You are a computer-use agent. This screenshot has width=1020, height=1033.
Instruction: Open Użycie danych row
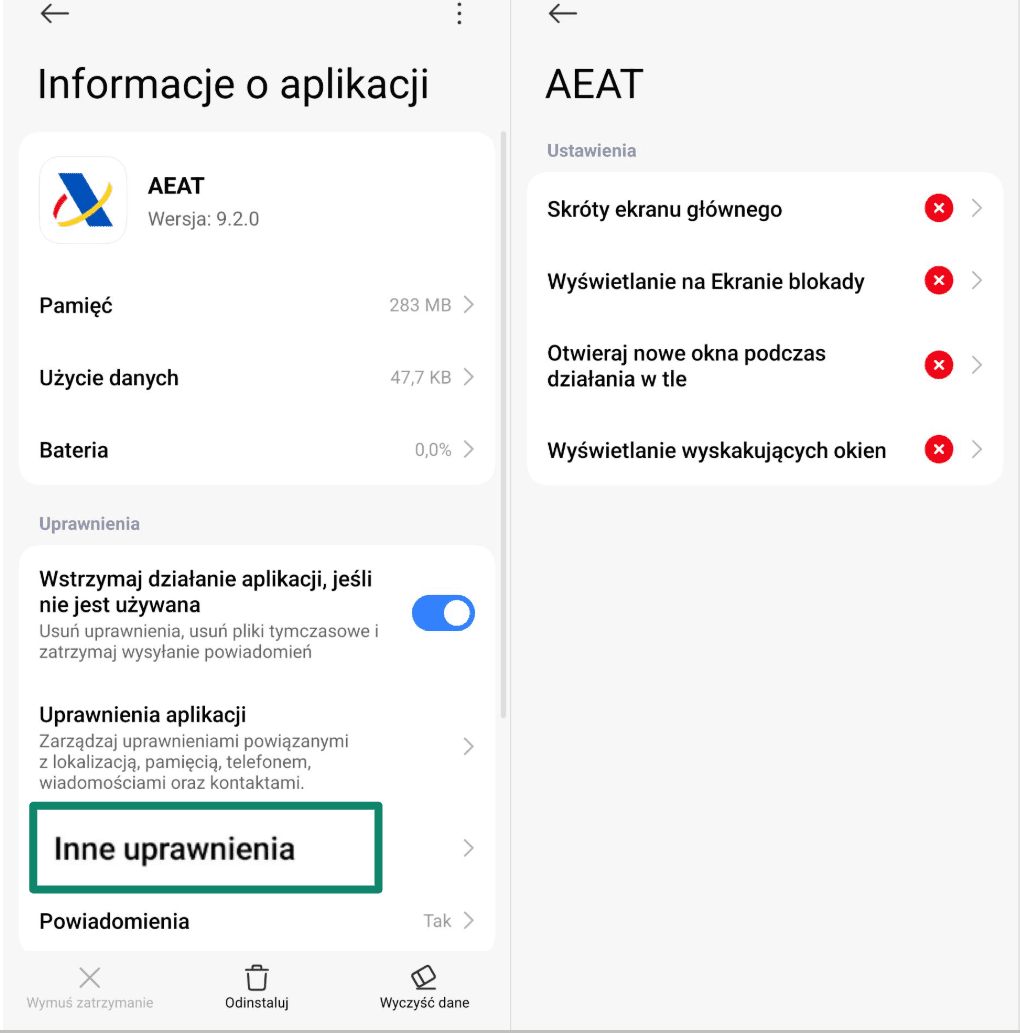[256, 377]
